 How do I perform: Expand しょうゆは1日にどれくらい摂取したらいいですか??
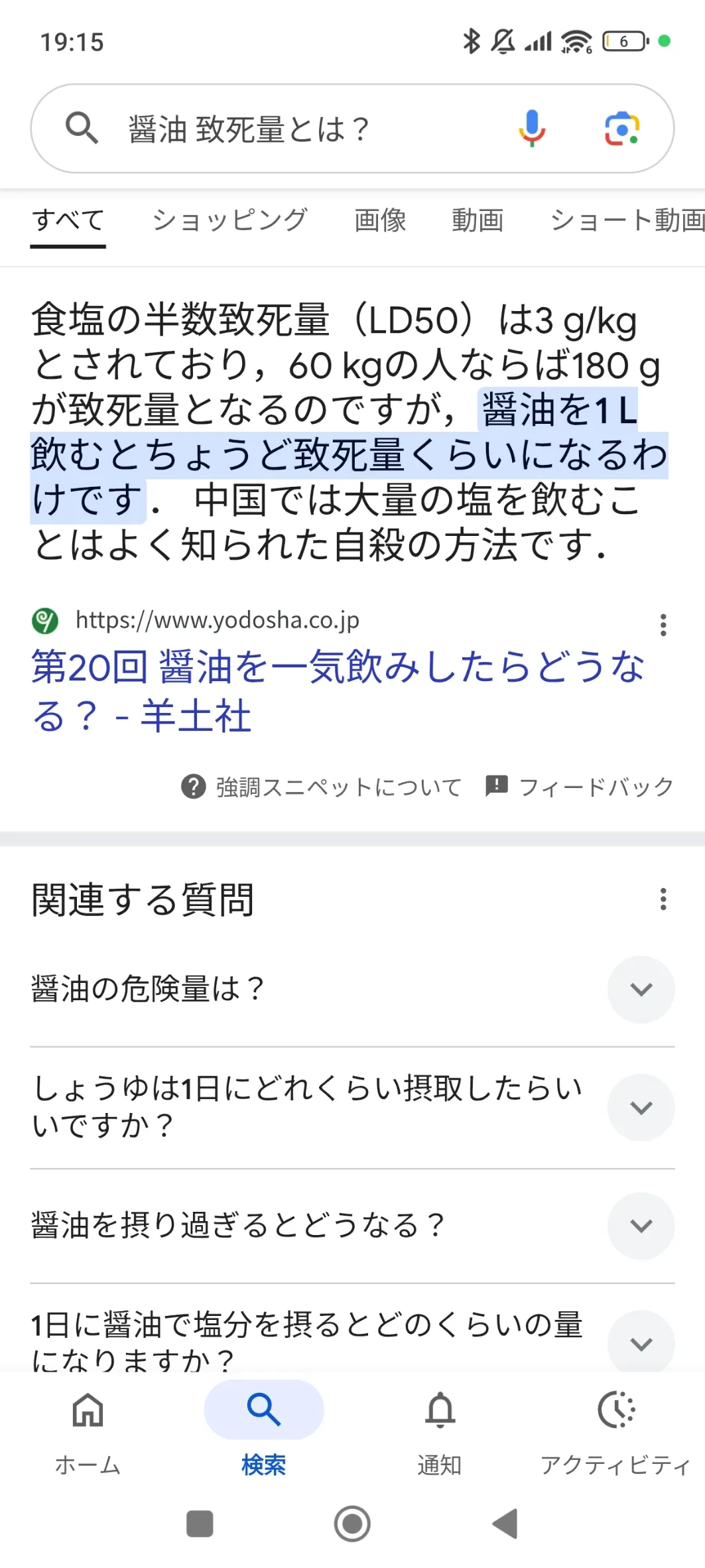click(352, 1107)
